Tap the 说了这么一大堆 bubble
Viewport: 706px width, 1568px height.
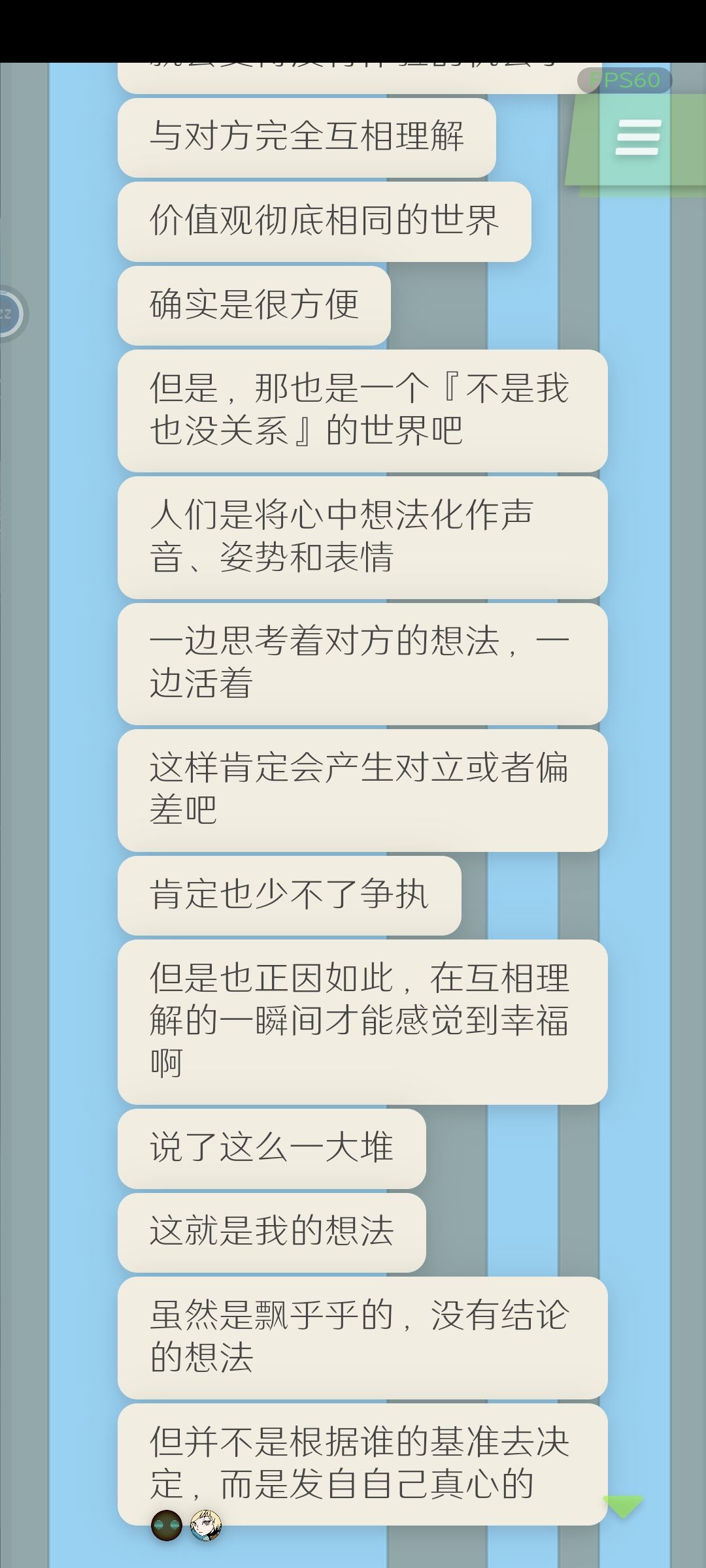[x=270, y=1148]
